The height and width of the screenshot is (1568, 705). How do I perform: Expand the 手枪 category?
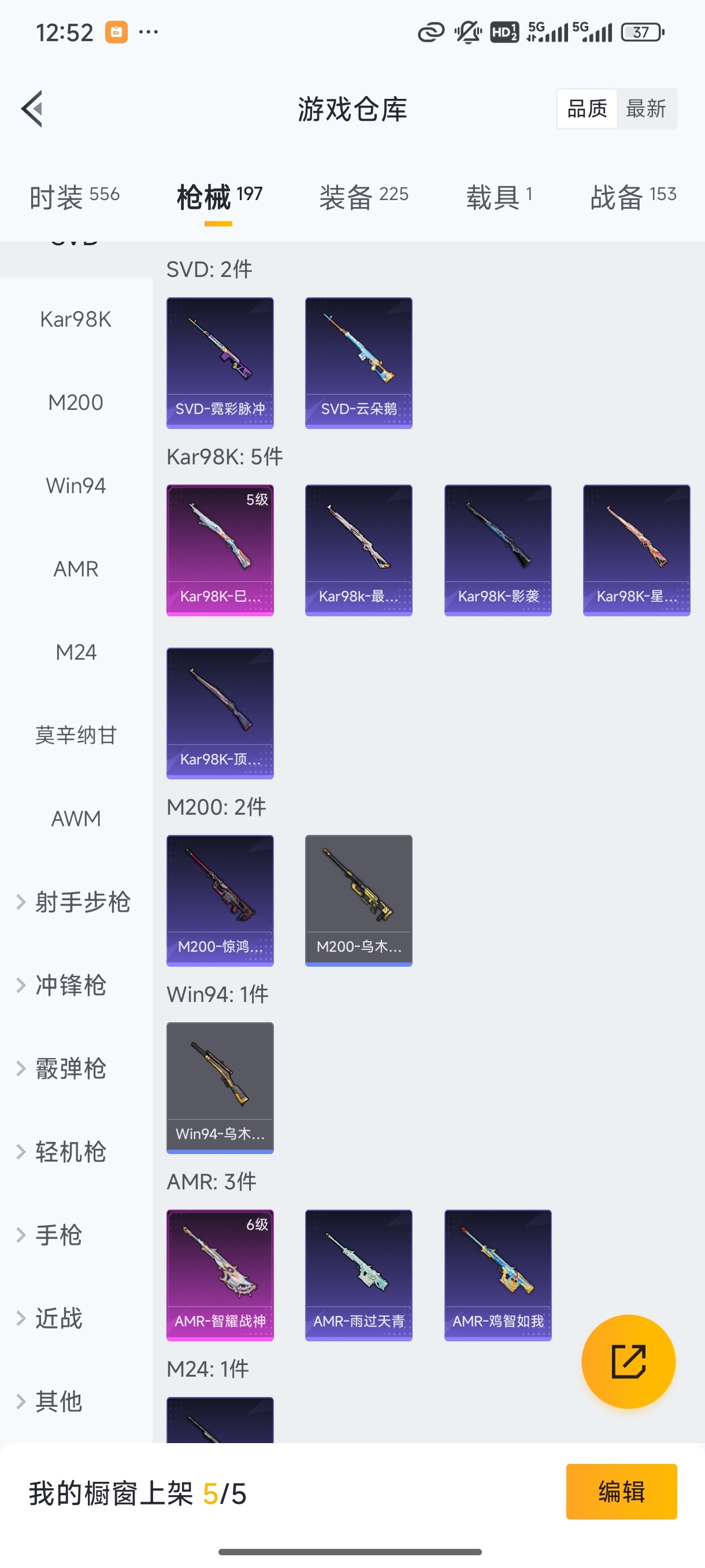[57, 1235]
